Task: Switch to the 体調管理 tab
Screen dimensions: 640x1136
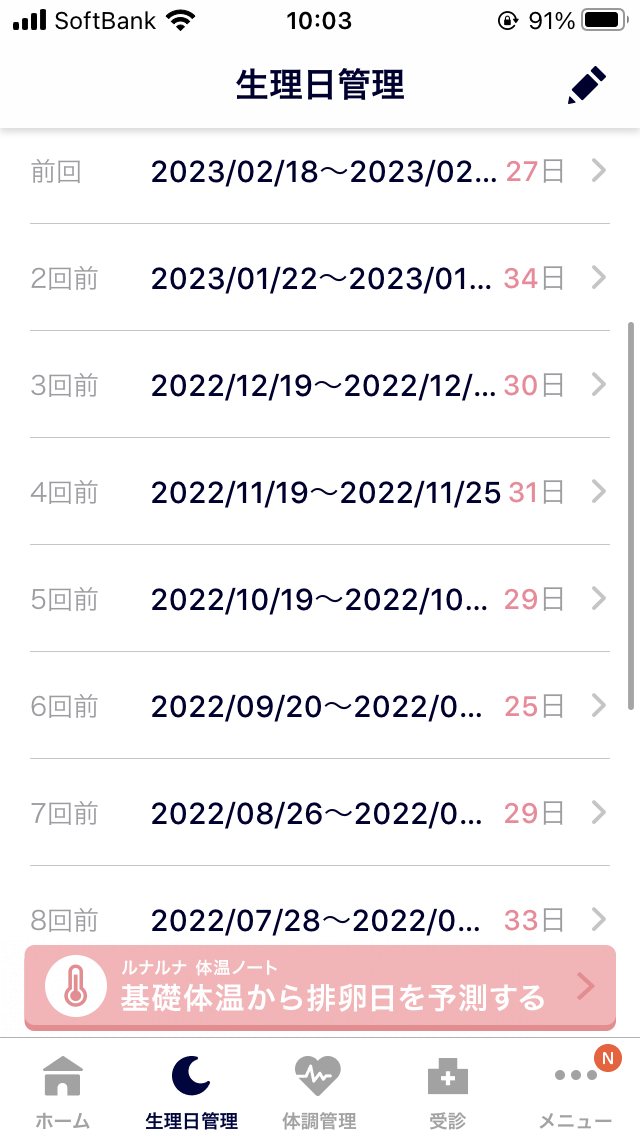Action: click(x=319, y=1087)
